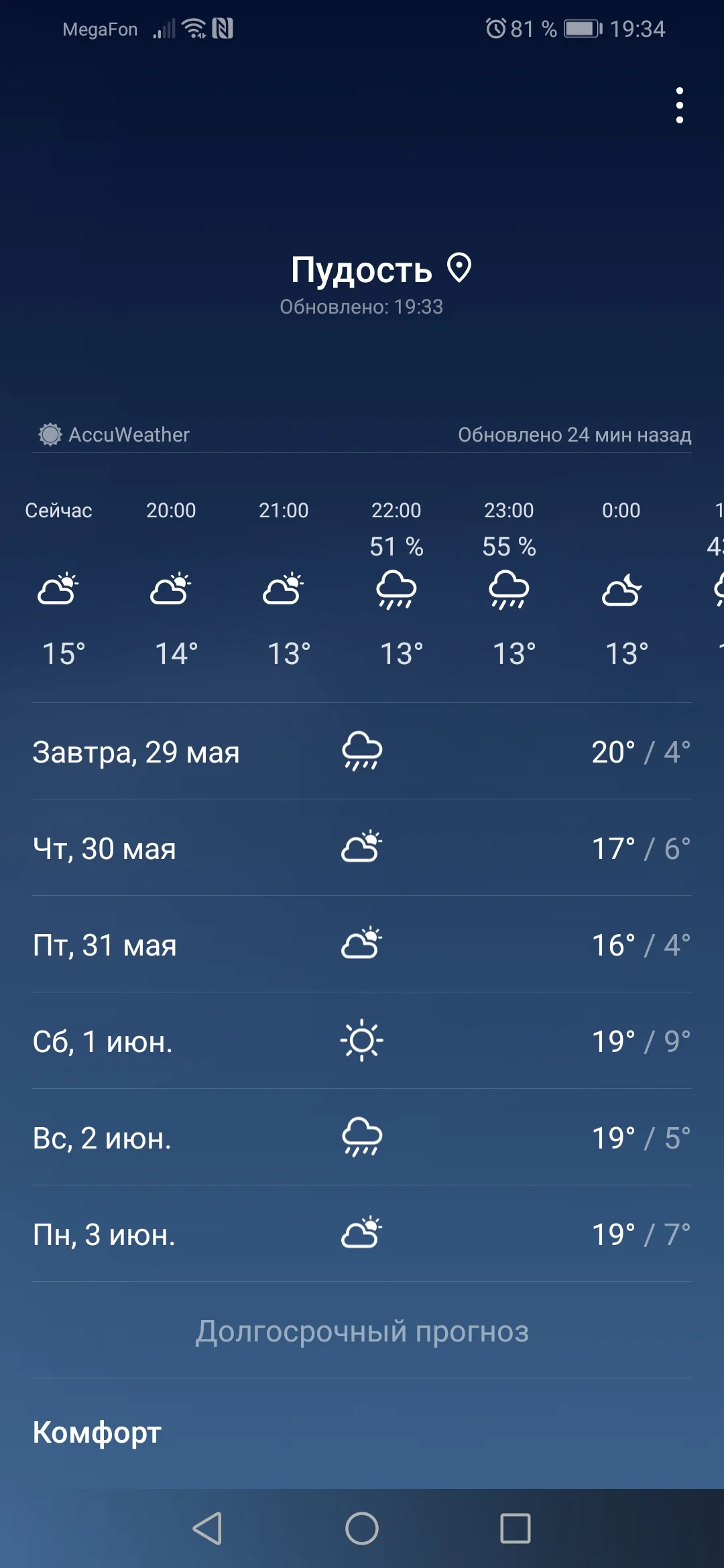Select the NFC icon in the status bar
Image resolution: width=724 pixels, height=1568 pixels.
pyautogui.click(x=223, y=28)
